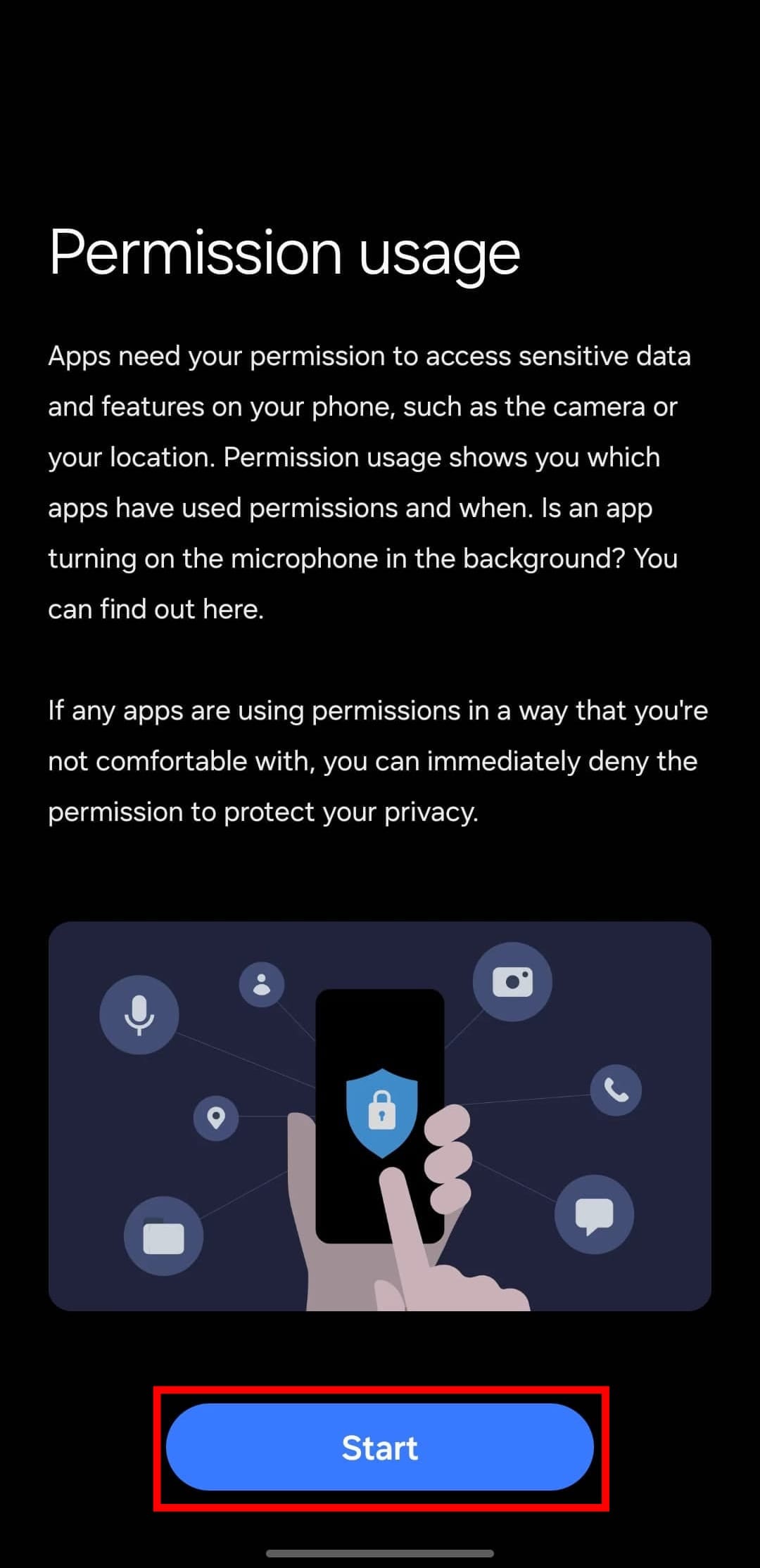Tap the Start button

pyautogui.click(x=380, y=1448)
